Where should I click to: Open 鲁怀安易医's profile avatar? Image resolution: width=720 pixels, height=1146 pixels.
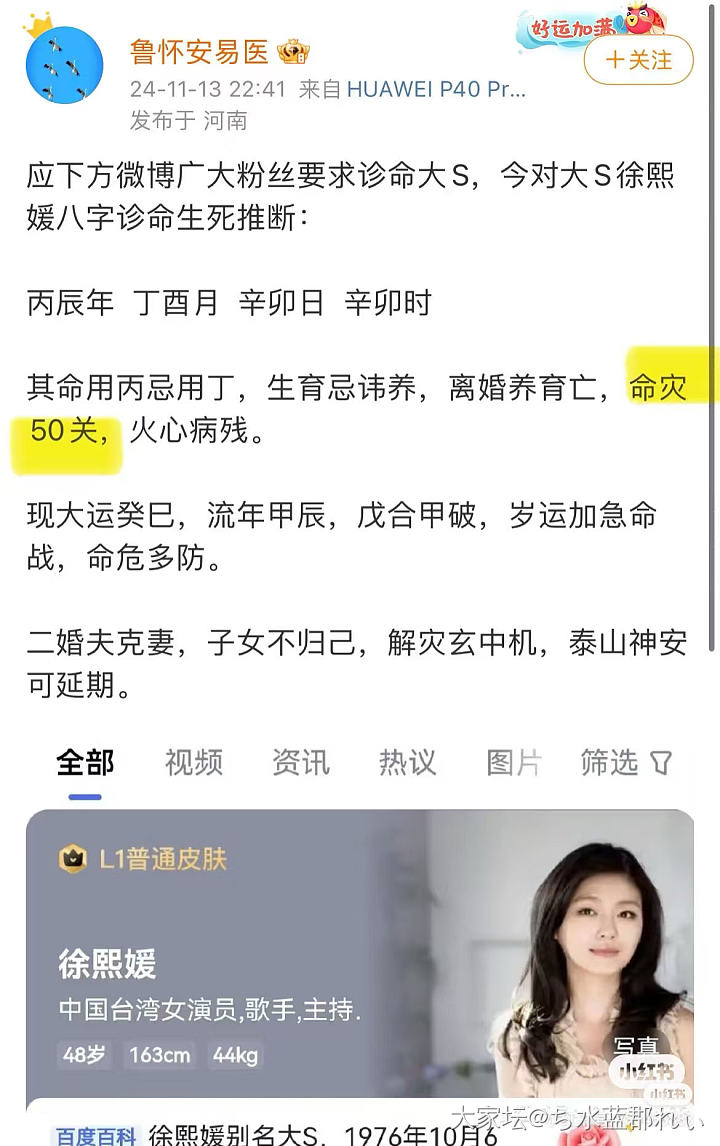pyautogui.click(x=64, y=65)
